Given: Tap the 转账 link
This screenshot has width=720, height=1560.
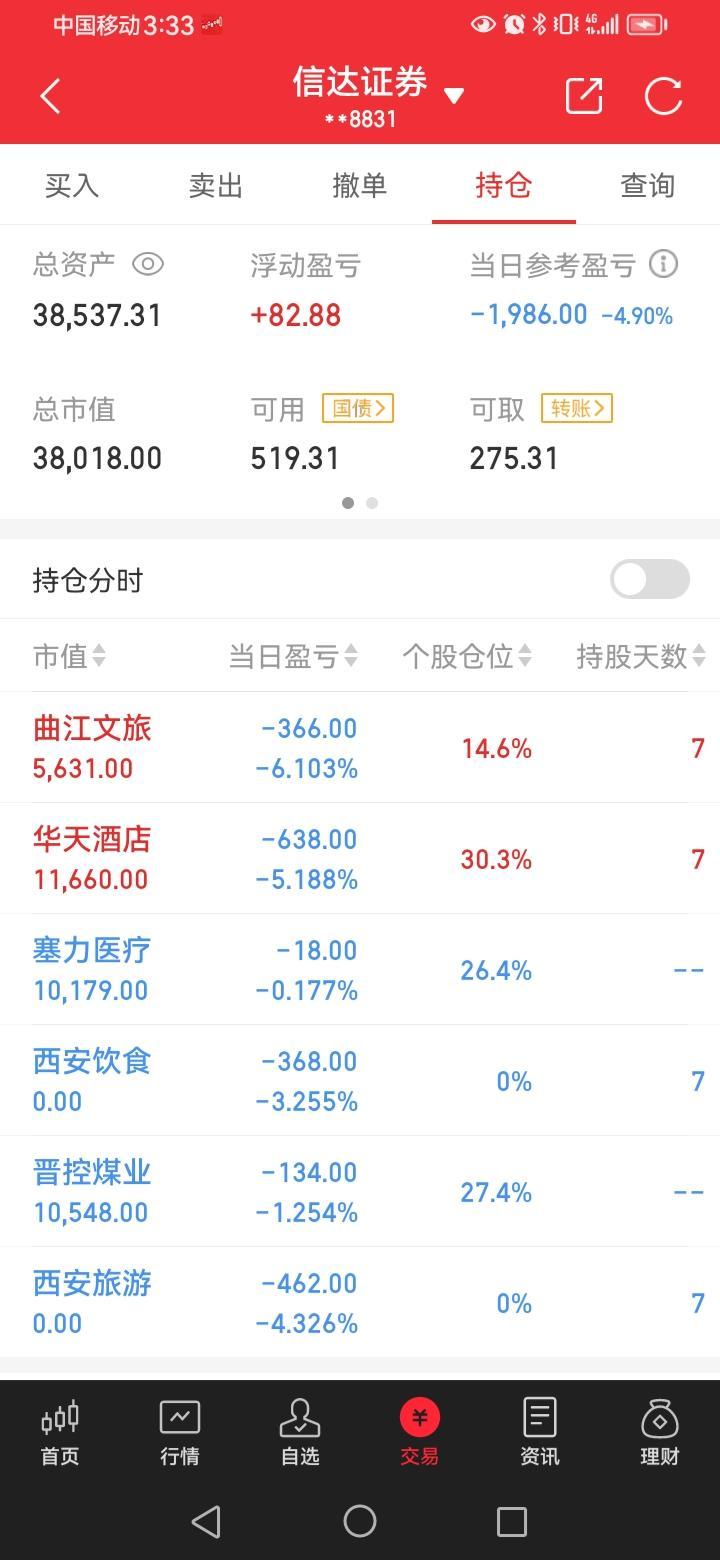Looking at the screenshot, I should pyautogui.click(x=577, y=408).
